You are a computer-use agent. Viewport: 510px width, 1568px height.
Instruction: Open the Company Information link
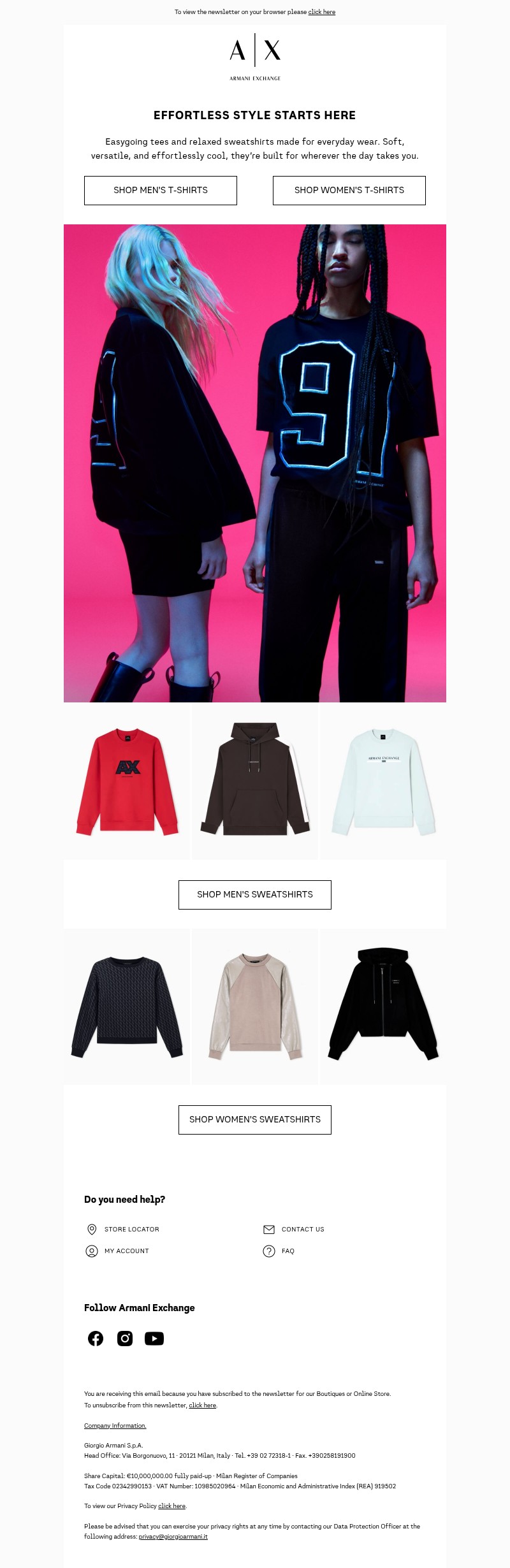point(115,1426)
